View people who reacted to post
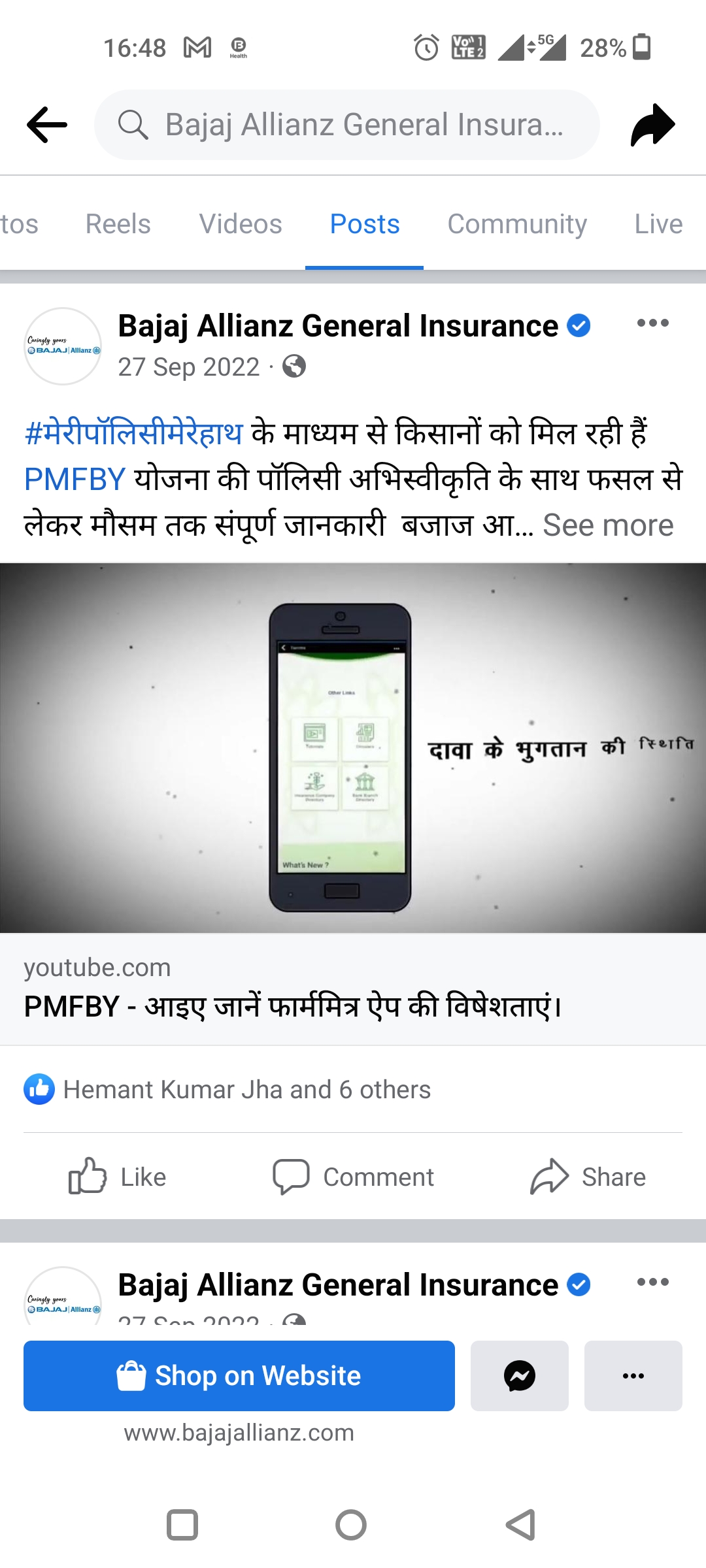Image resolution: width=706 pixels, height=1568 pixels. click(247, 1090)
